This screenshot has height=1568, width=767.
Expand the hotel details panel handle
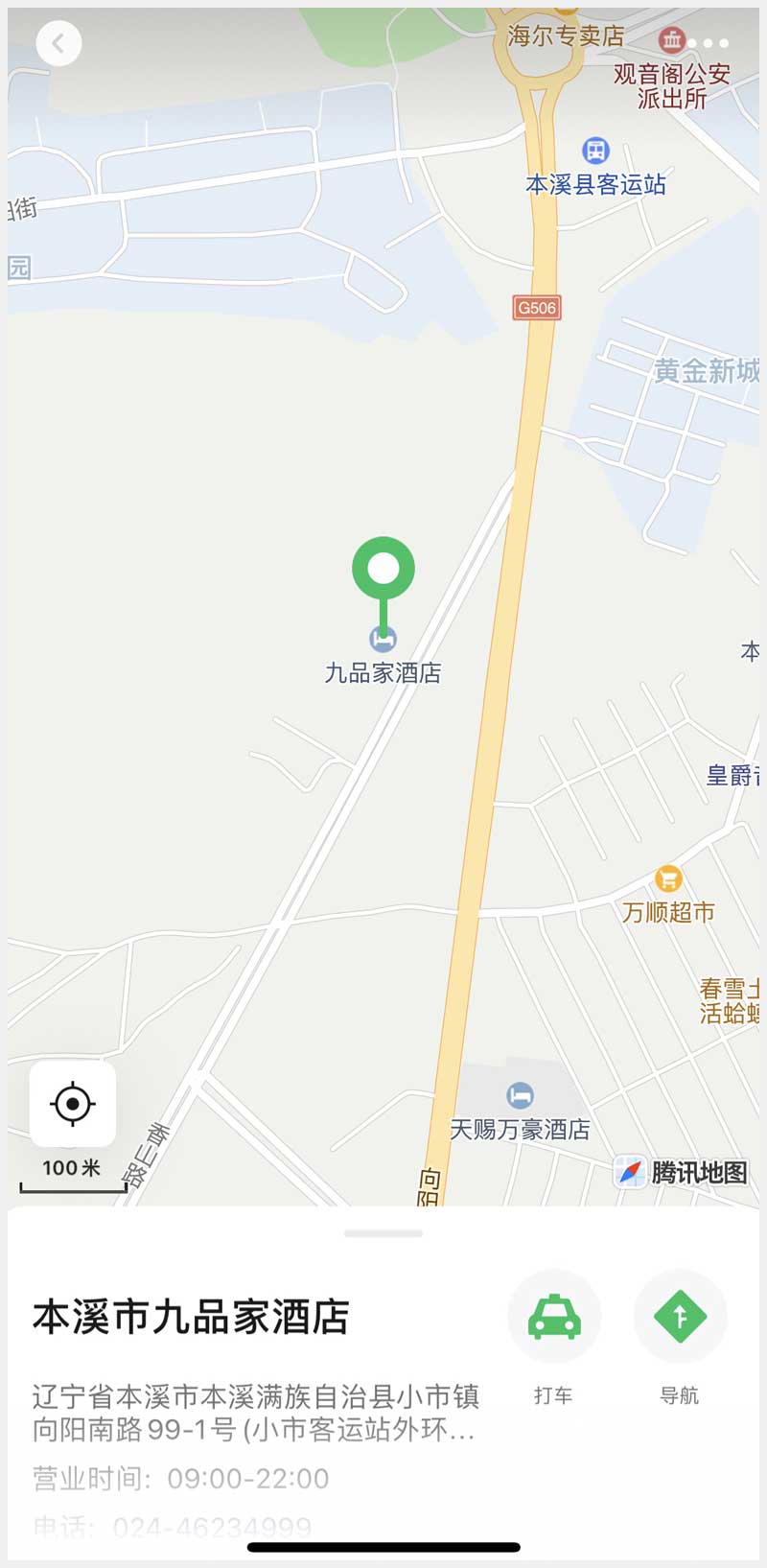383,1233
